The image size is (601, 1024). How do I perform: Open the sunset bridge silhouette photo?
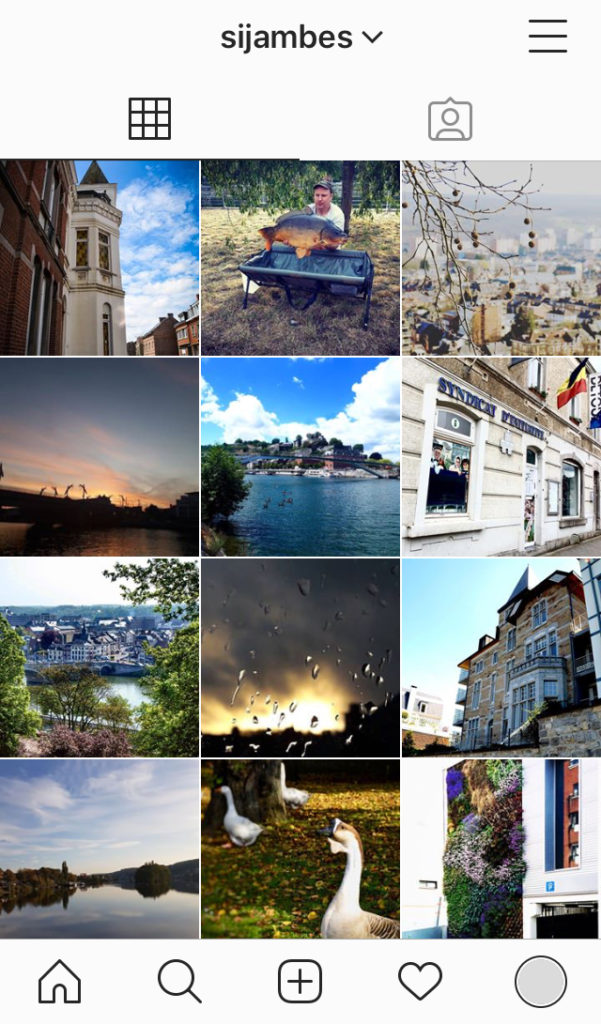pyautogui.click(x=99, y=457)
